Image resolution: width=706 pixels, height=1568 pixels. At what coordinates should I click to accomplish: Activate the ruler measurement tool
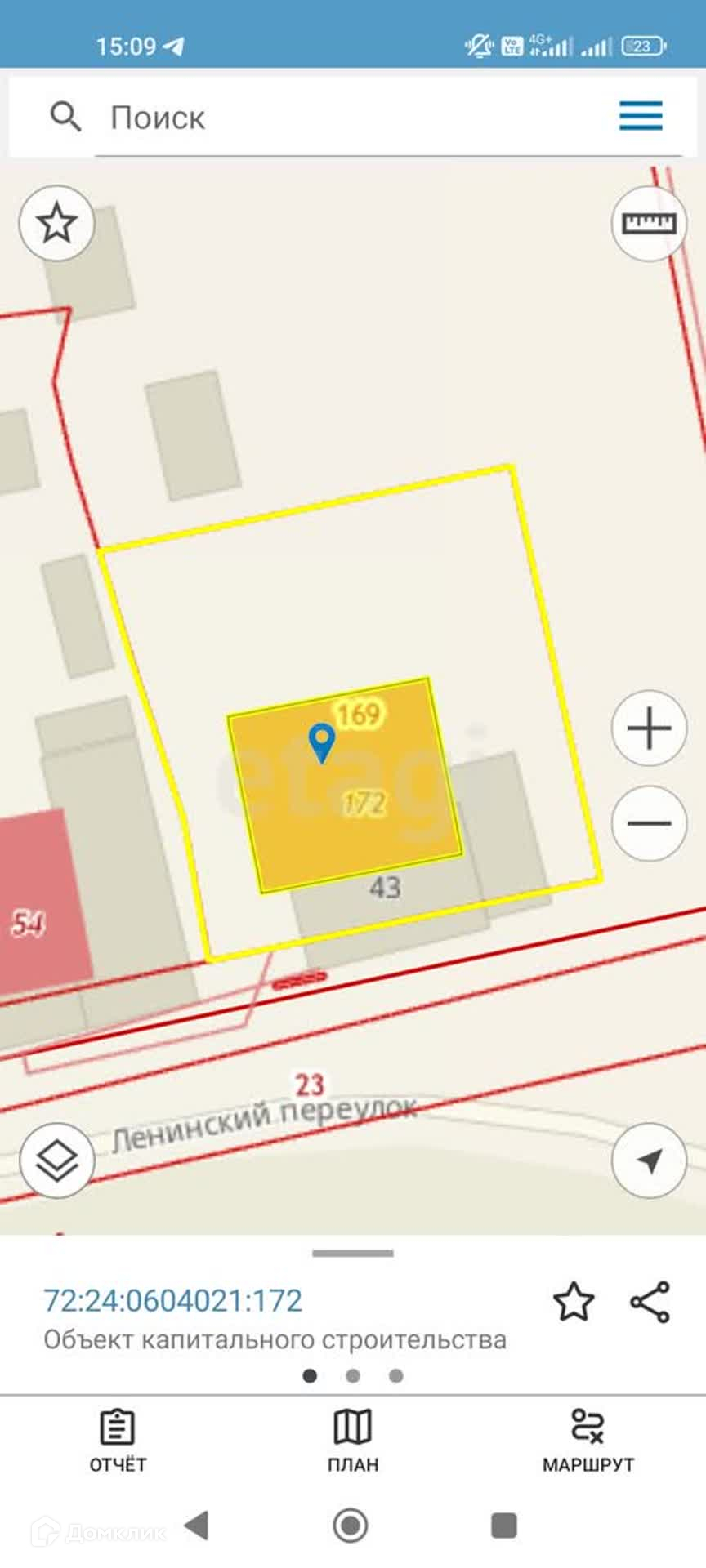[649, 223]
